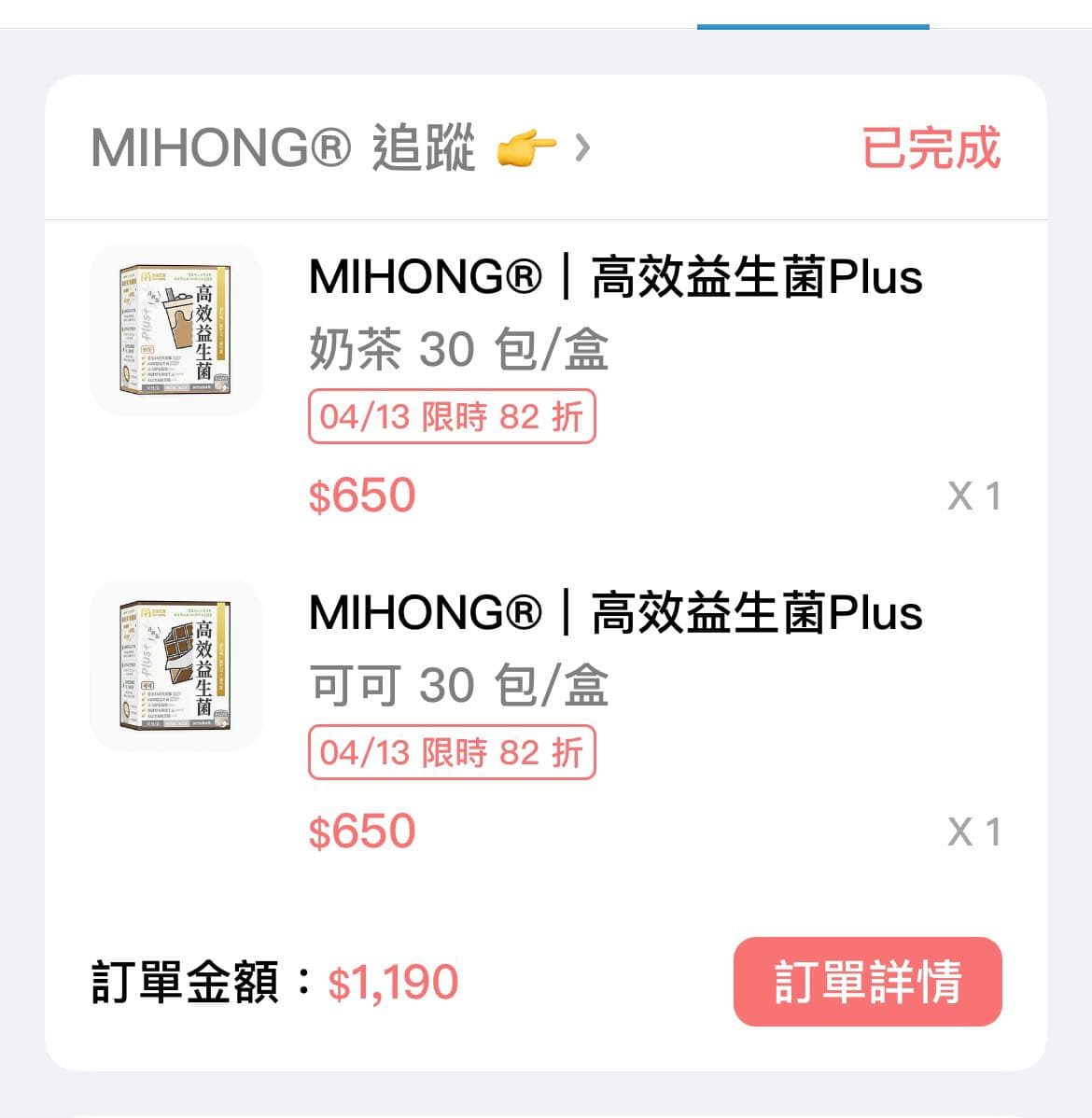
Task: Click the 可可 cocoa product thumbnail
Action: pos(176,666)
